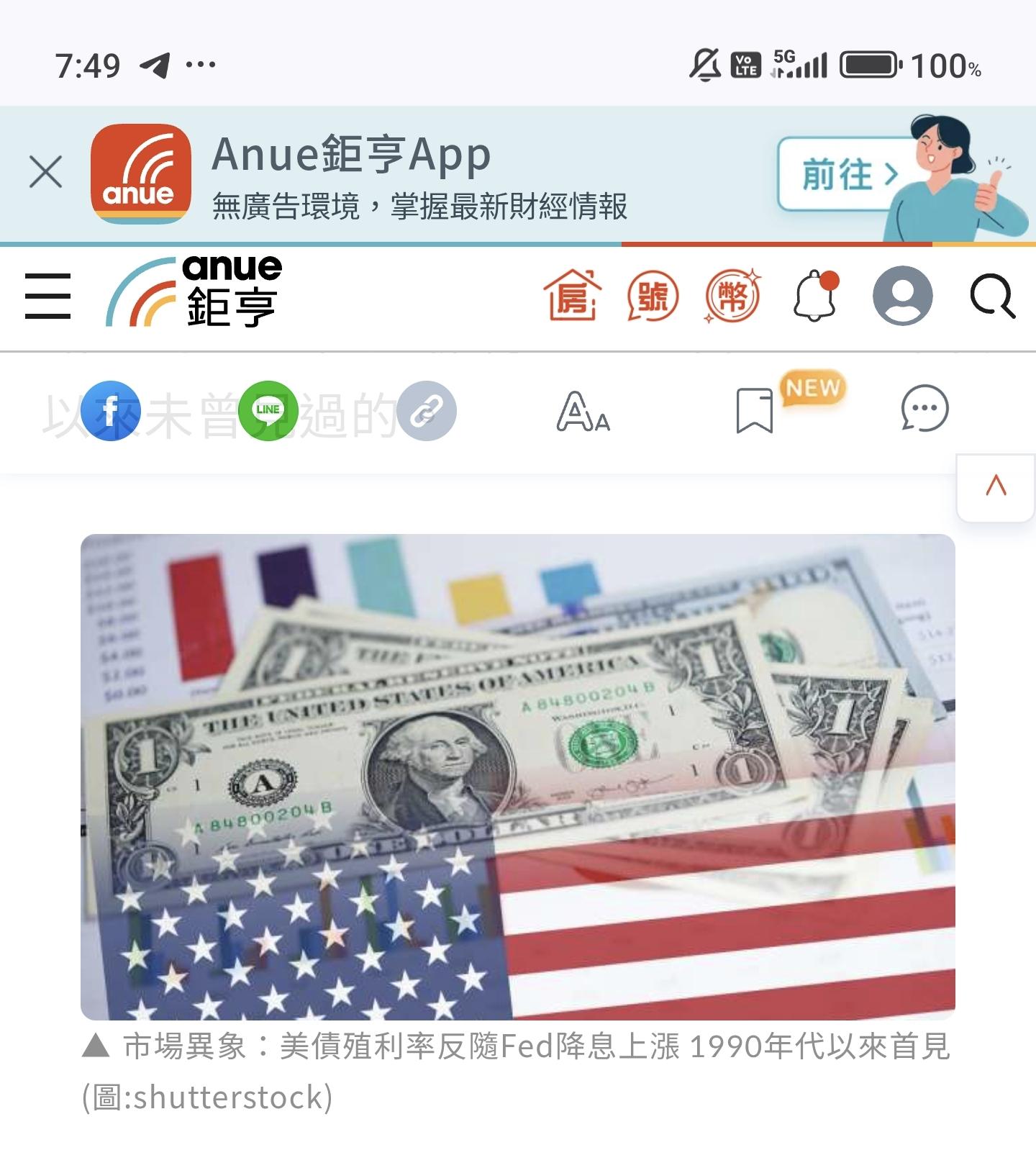Share the article on Facebook
The height and width of the screenshot is (1168, 1036).
point(111,410)
